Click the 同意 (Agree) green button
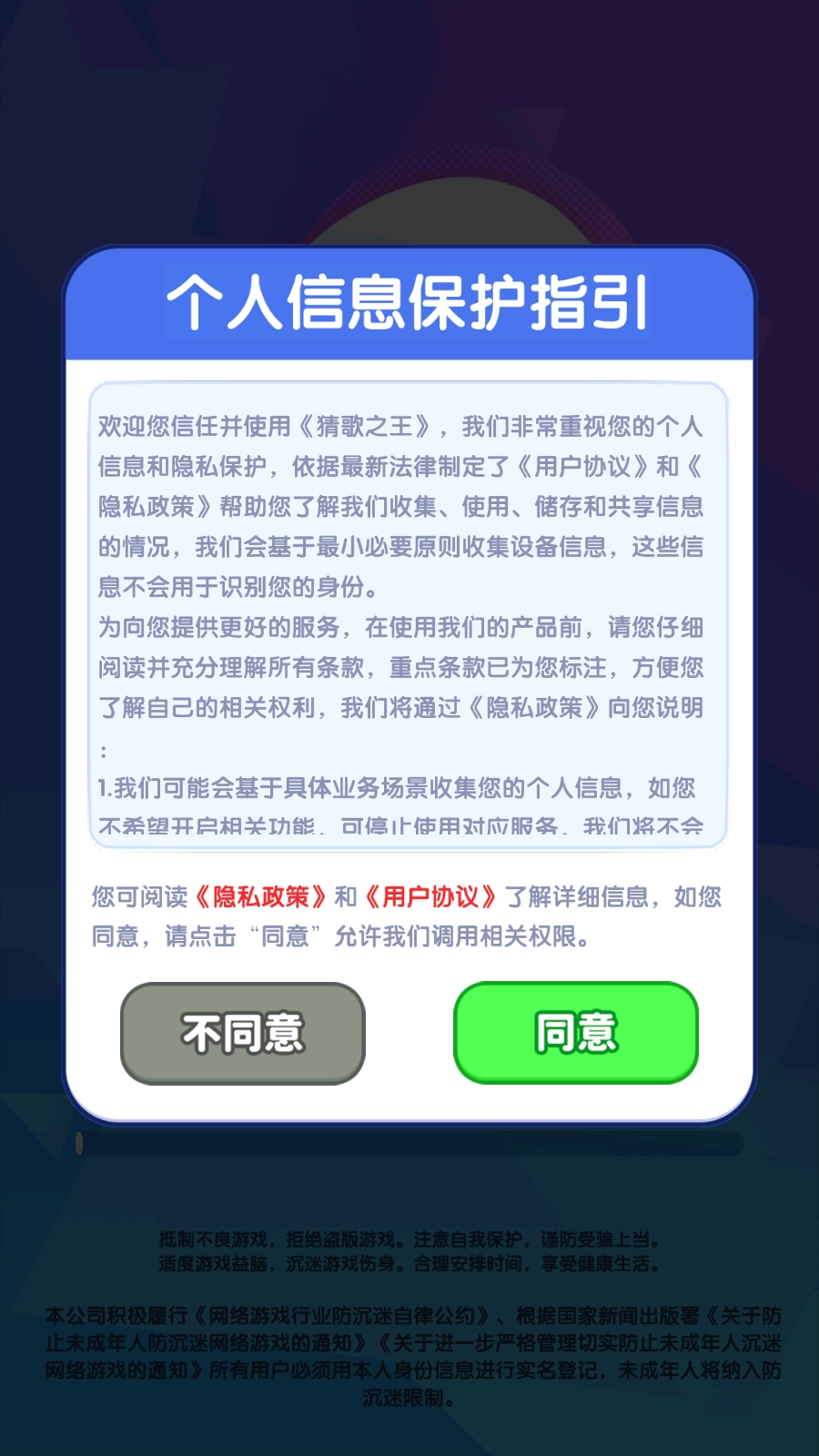 [x=576, y=1033]
